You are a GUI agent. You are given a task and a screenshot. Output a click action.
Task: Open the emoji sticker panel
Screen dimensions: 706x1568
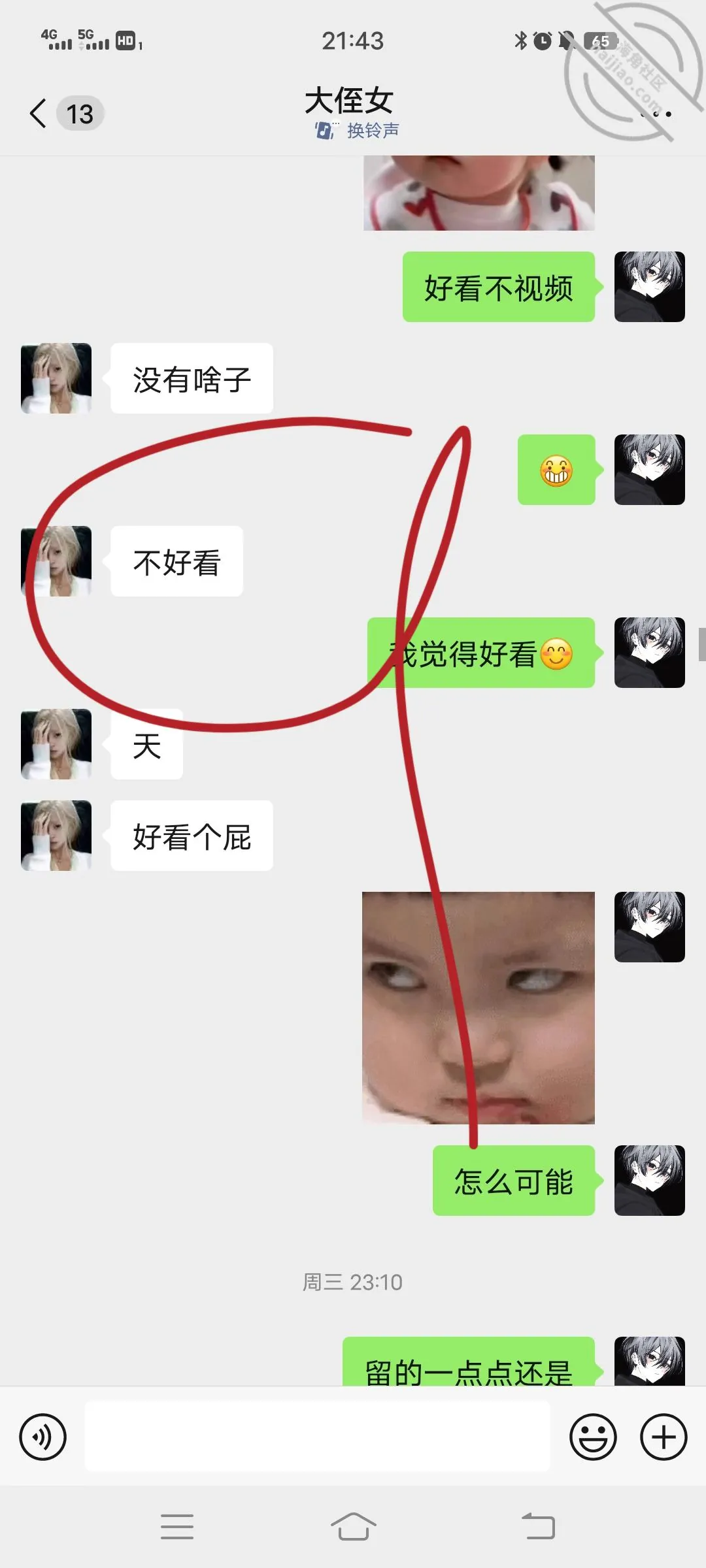pos(593,1437)
